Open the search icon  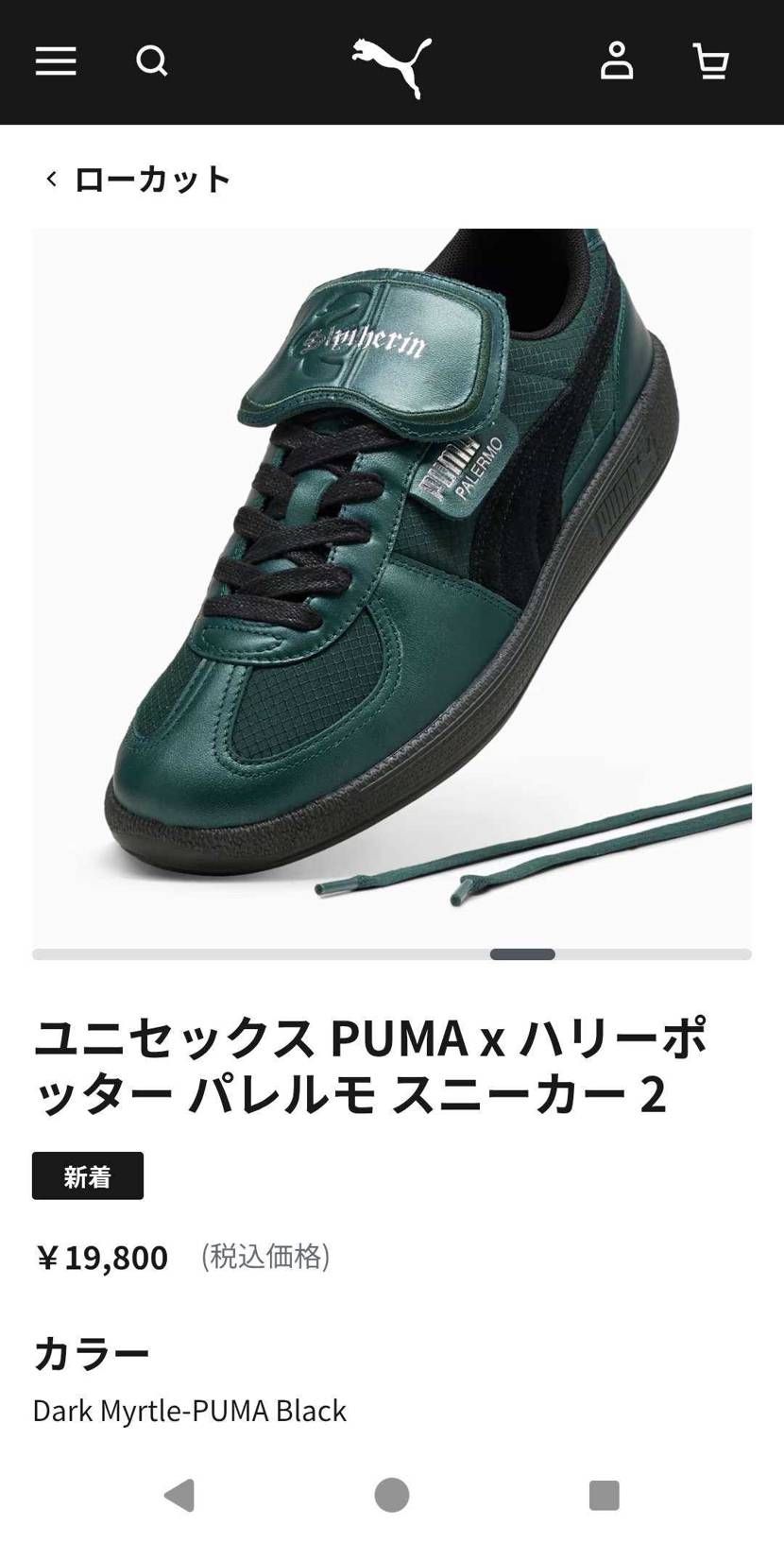pyautogui.click(x=152, y=61)
